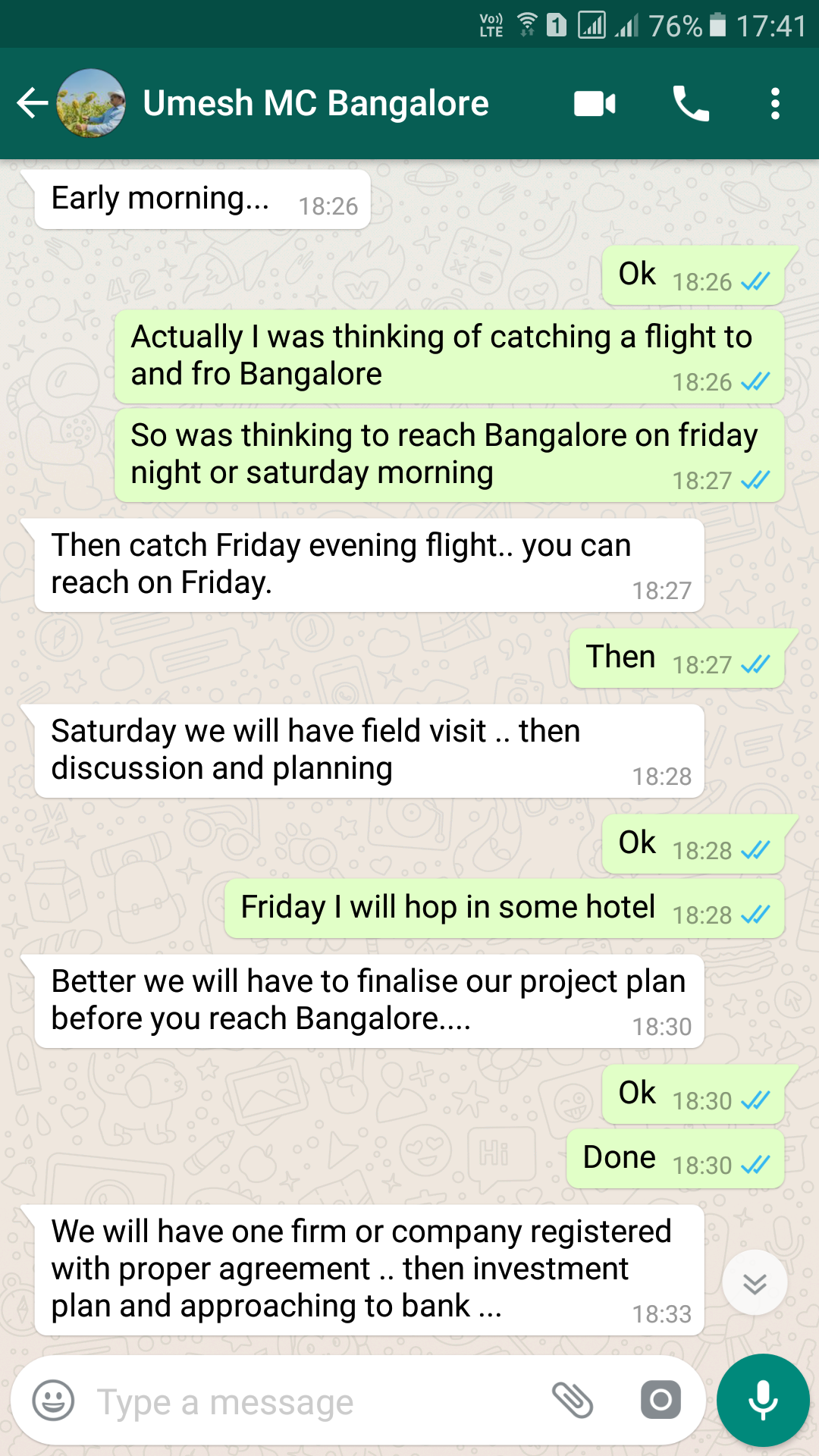819x1456 pixels.
Task: Open Umesh MC Bangalore contact info
Action: (x=315, y=103)
